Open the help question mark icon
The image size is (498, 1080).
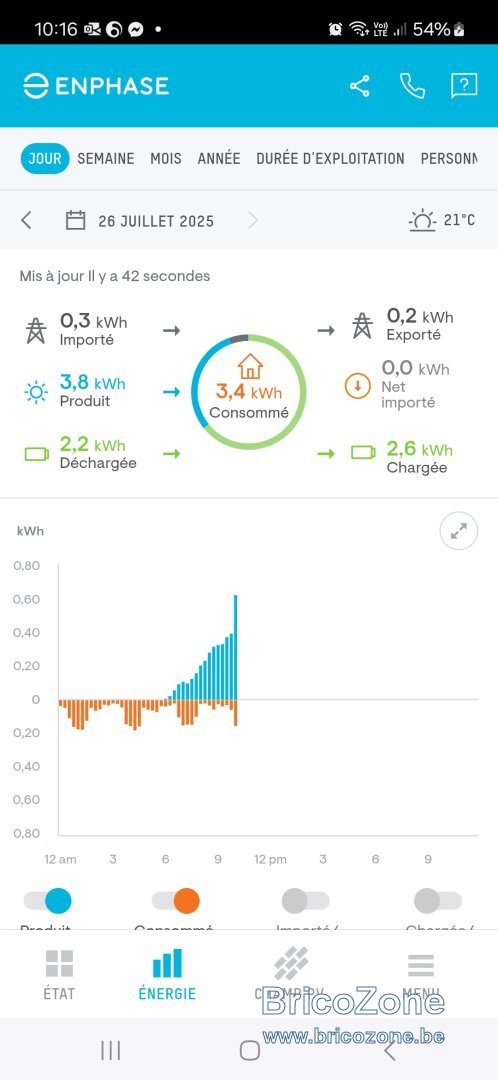point(464,86)
